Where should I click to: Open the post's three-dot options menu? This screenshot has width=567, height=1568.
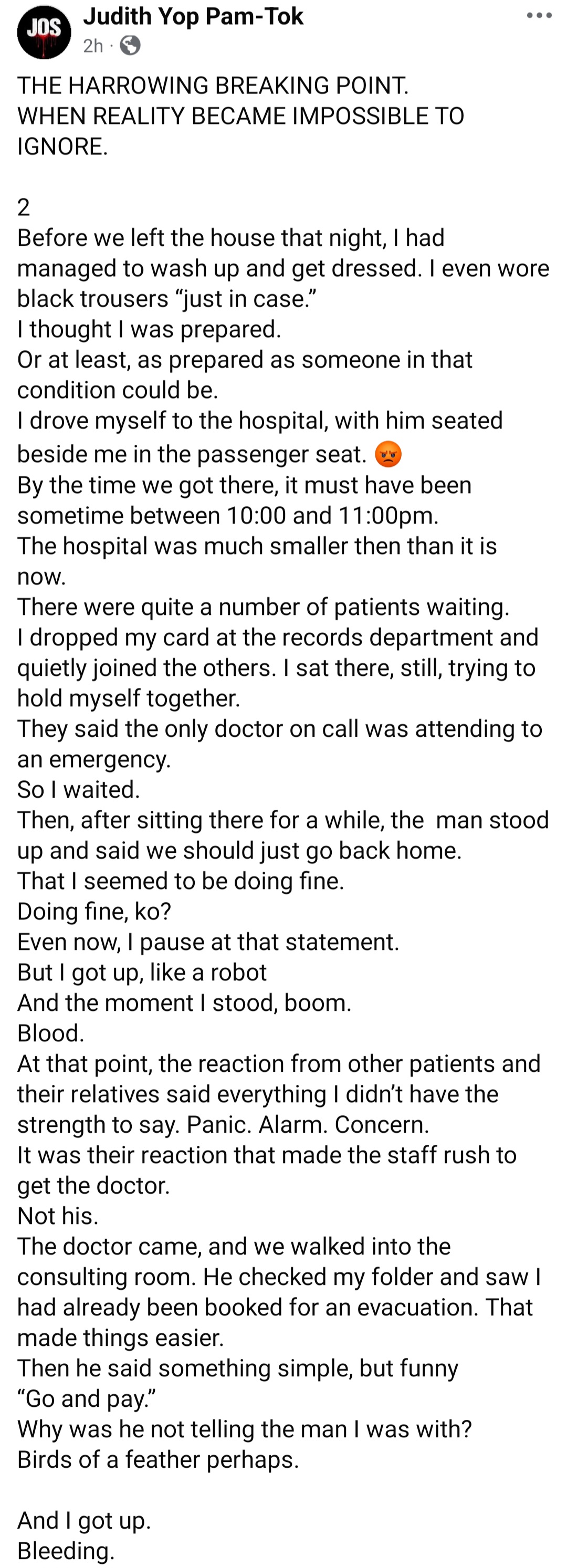539,16
